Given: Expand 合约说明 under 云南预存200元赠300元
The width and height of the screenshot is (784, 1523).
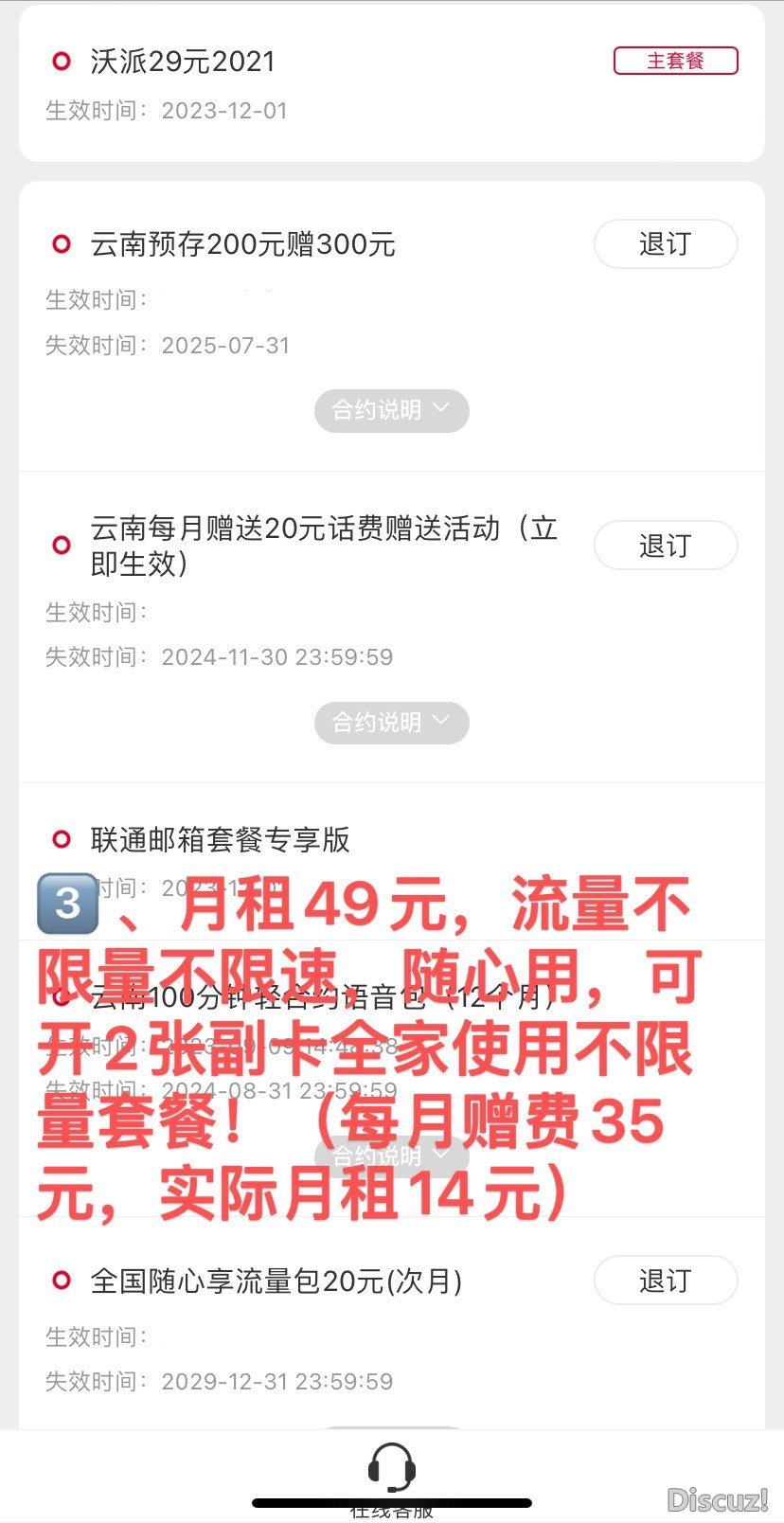Looking at the screenshot, I should 391,410.
